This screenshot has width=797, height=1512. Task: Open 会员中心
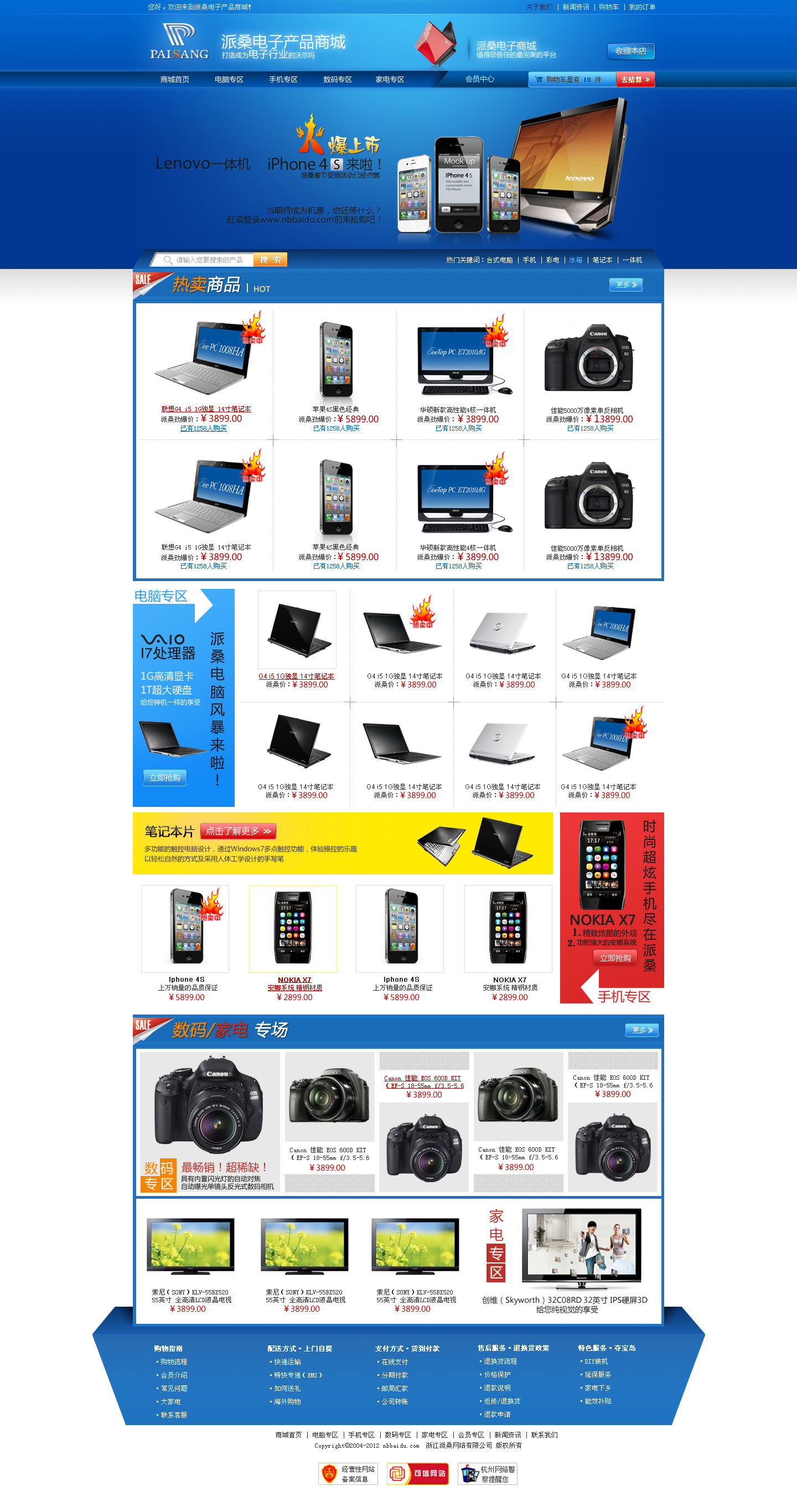(479, 79)
